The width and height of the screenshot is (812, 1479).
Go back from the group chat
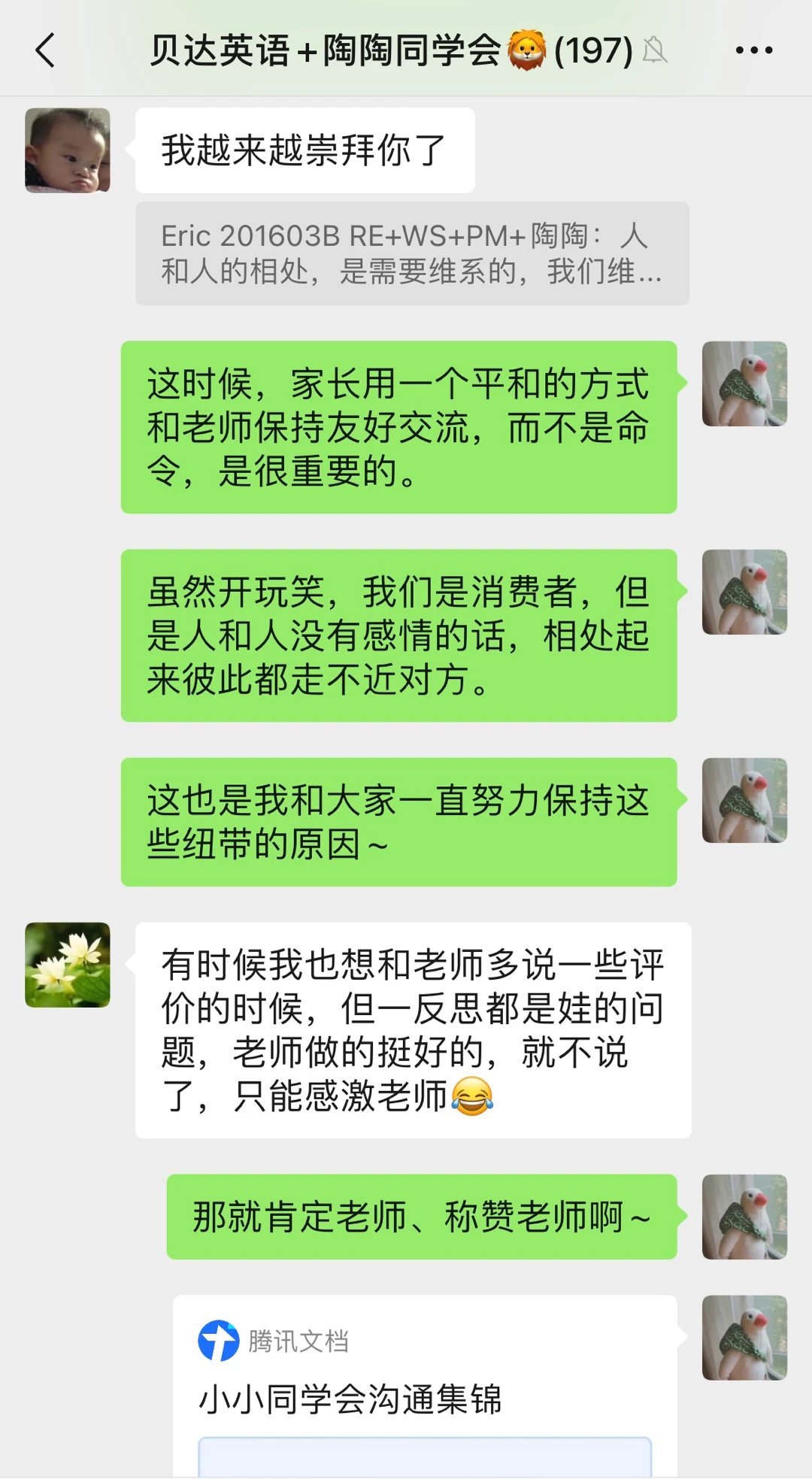pos(46,50)
